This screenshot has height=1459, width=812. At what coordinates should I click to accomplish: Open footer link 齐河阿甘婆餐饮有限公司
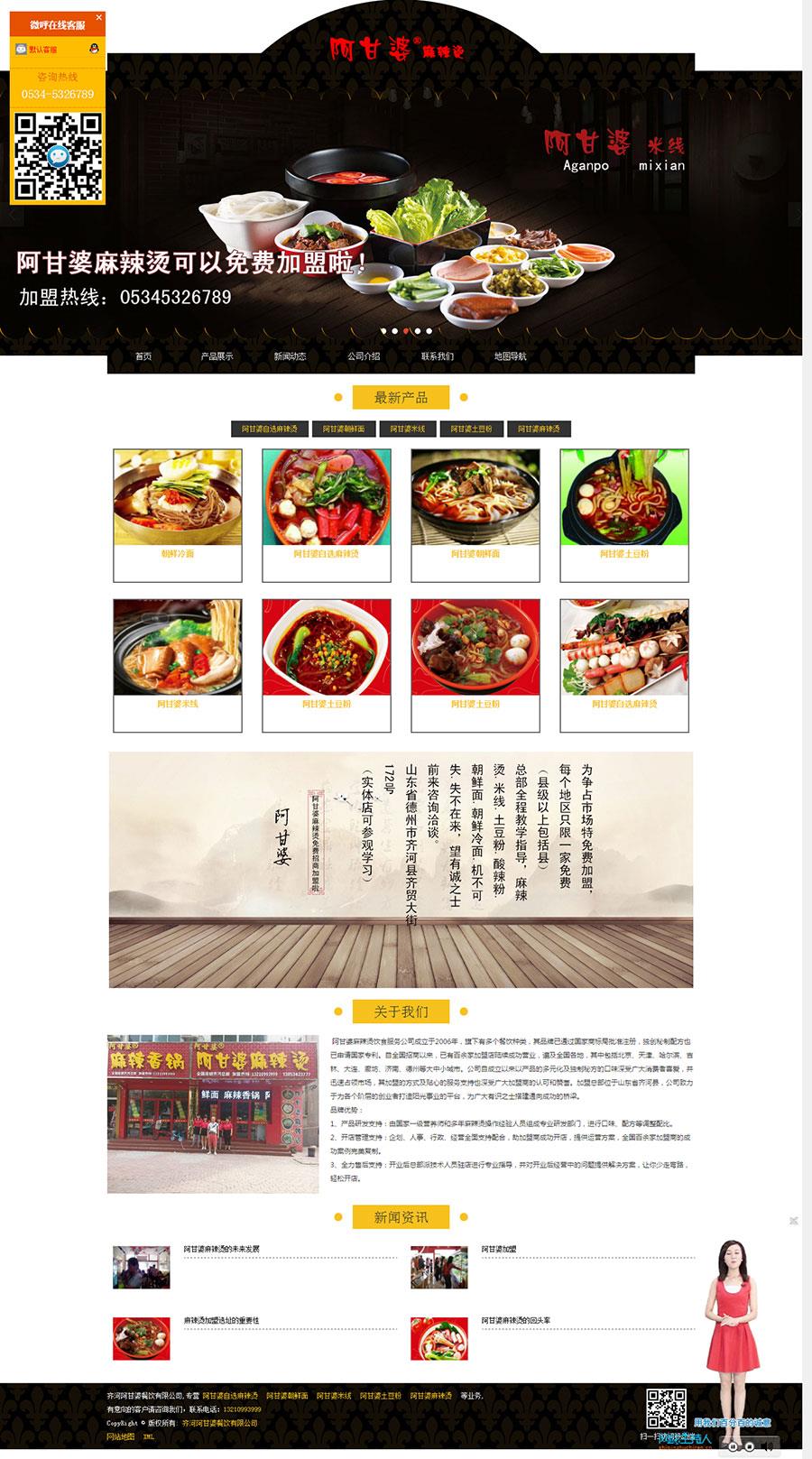click(219, 1423)
